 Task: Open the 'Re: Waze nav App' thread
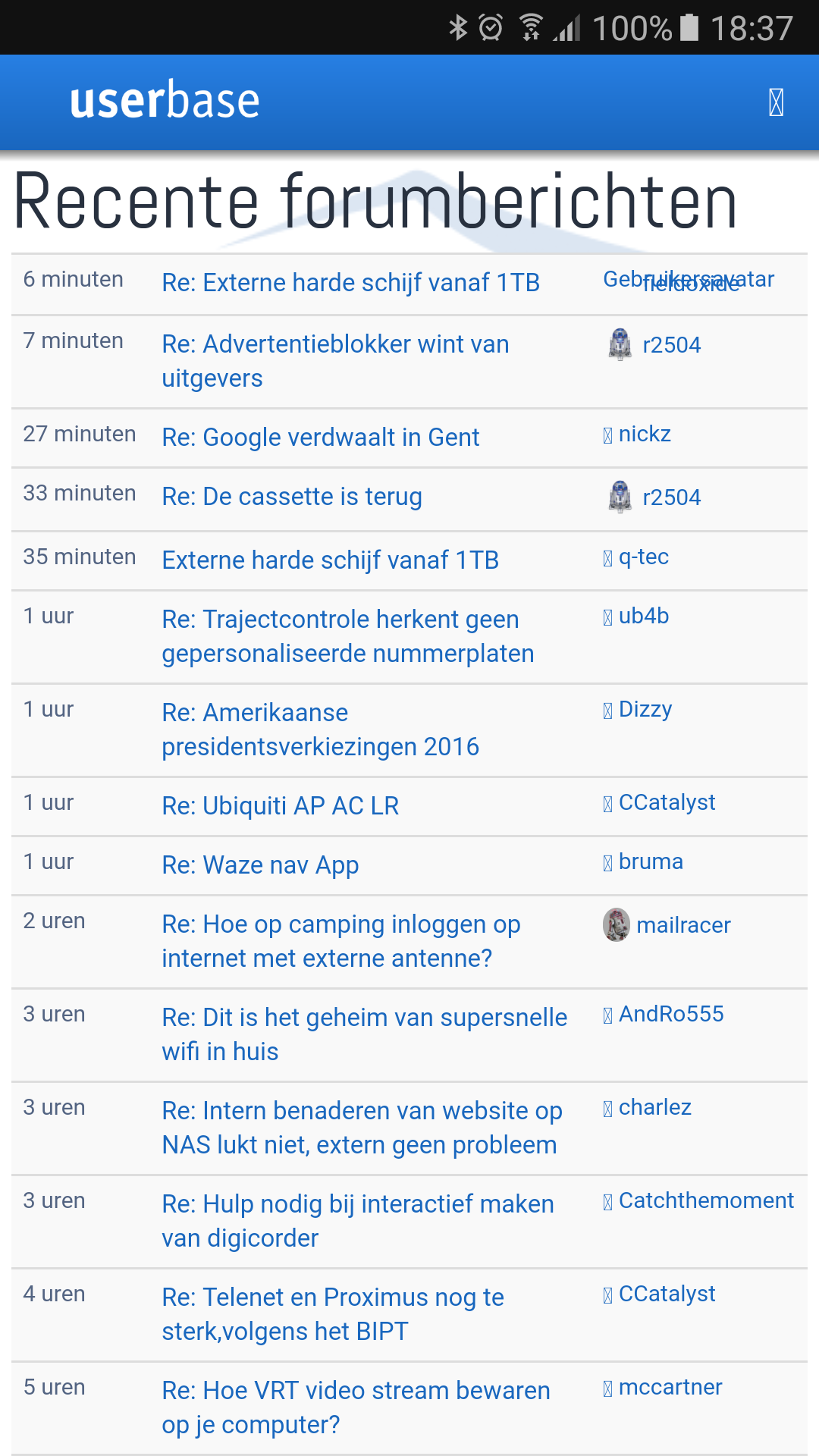(260, 865)
